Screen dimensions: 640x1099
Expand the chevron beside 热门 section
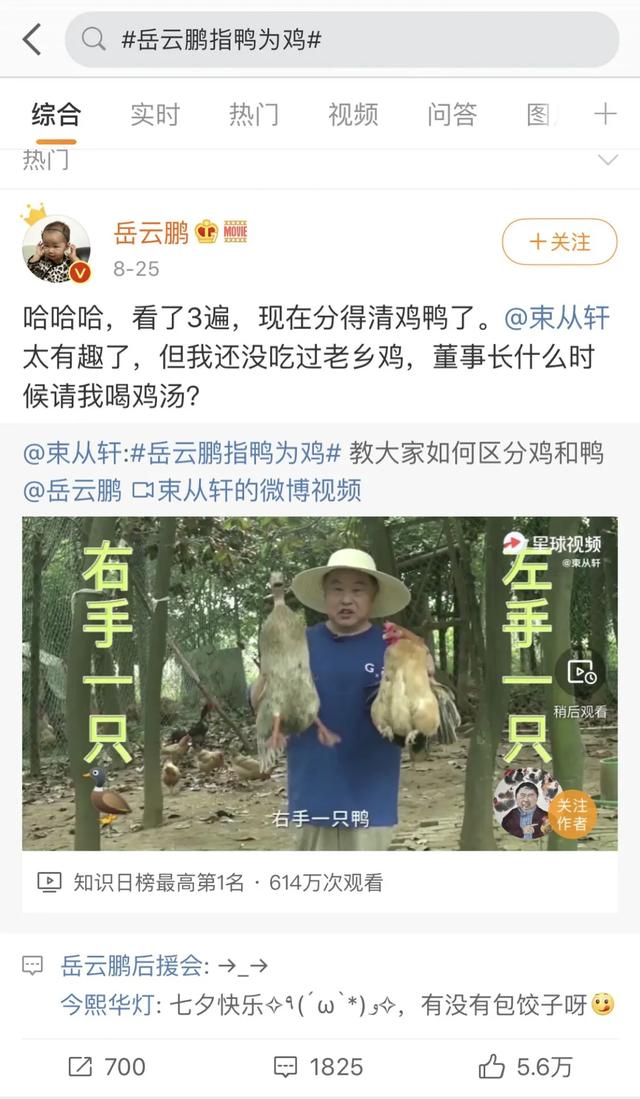tap(606, 161)
